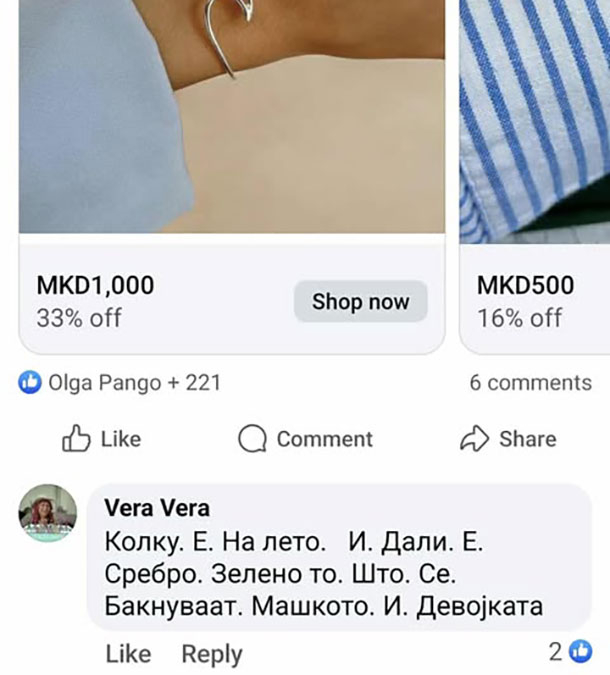
Task: Open Vera Vera's profile name
Action: [x=157, y=508]
